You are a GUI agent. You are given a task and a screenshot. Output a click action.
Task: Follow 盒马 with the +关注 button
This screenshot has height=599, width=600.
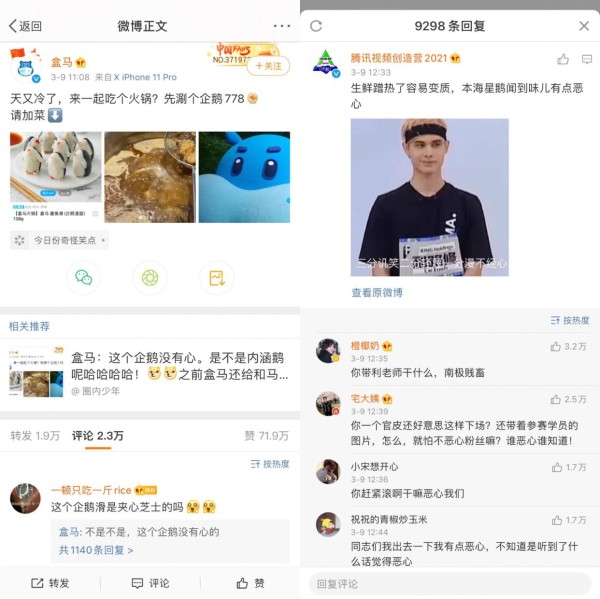coord(266,65)
